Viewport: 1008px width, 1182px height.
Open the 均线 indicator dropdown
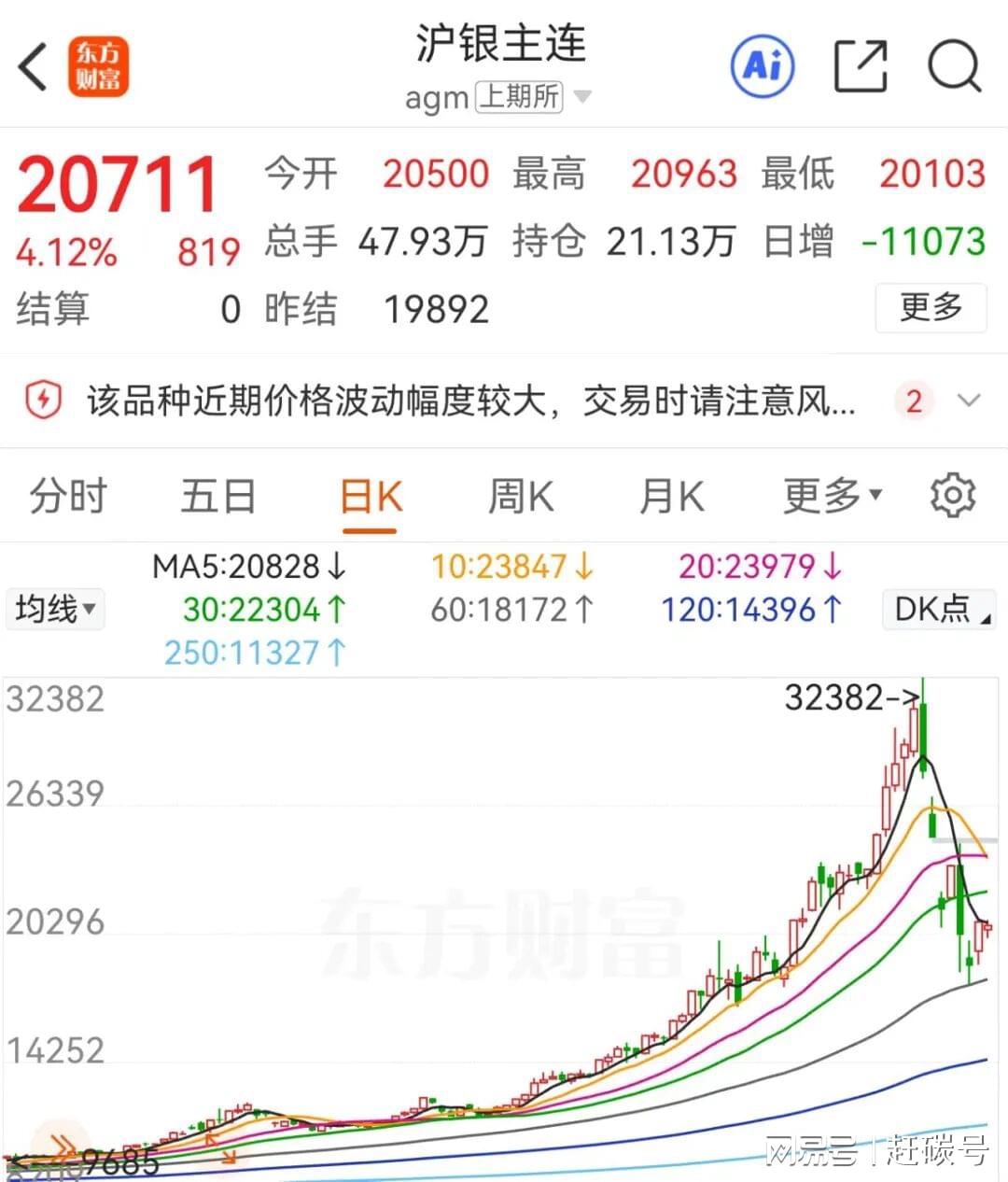click(x=55, y=610)
